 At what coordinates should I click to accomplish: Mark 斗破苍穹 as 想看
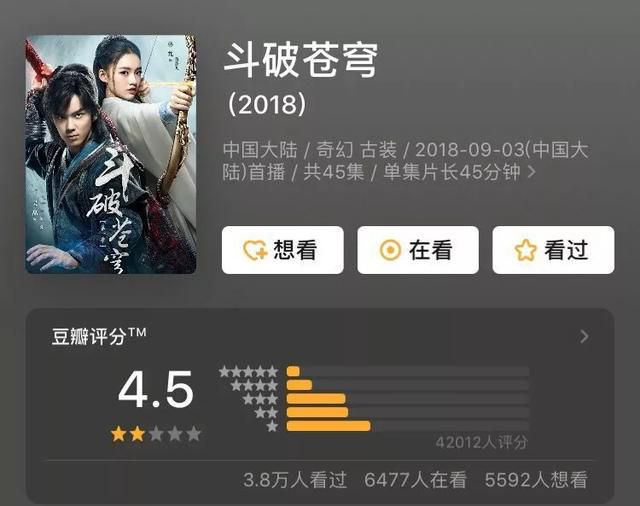282,250
